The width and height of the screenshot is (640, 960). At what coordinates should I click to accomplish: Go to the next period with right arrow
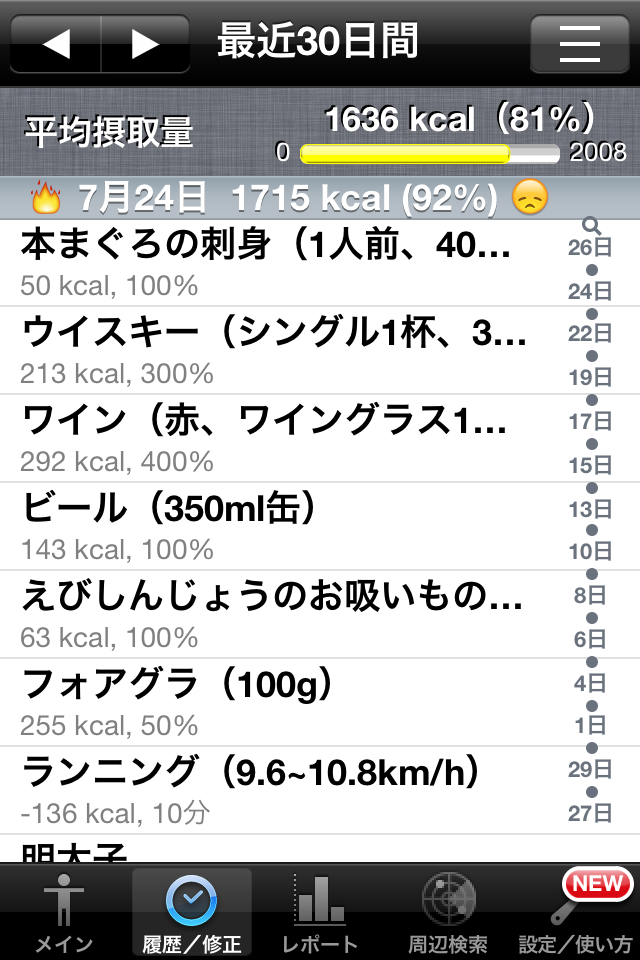click(x=146, y=45)
